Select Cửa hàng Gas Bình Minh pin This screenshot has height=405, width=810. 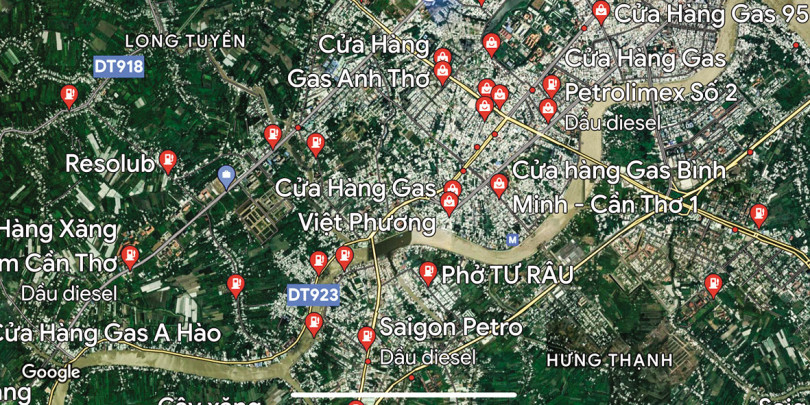[x=499, y=184]
